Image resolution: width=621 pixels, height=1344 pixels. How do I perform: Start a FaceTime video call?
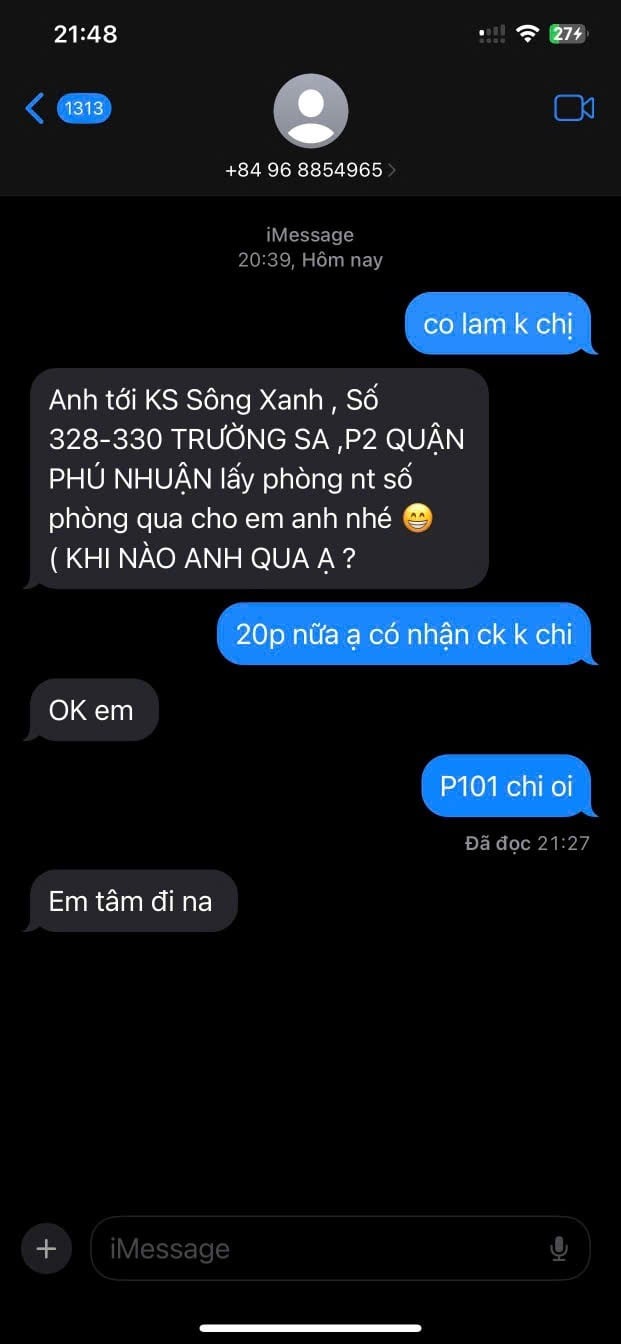pos(574,108)
